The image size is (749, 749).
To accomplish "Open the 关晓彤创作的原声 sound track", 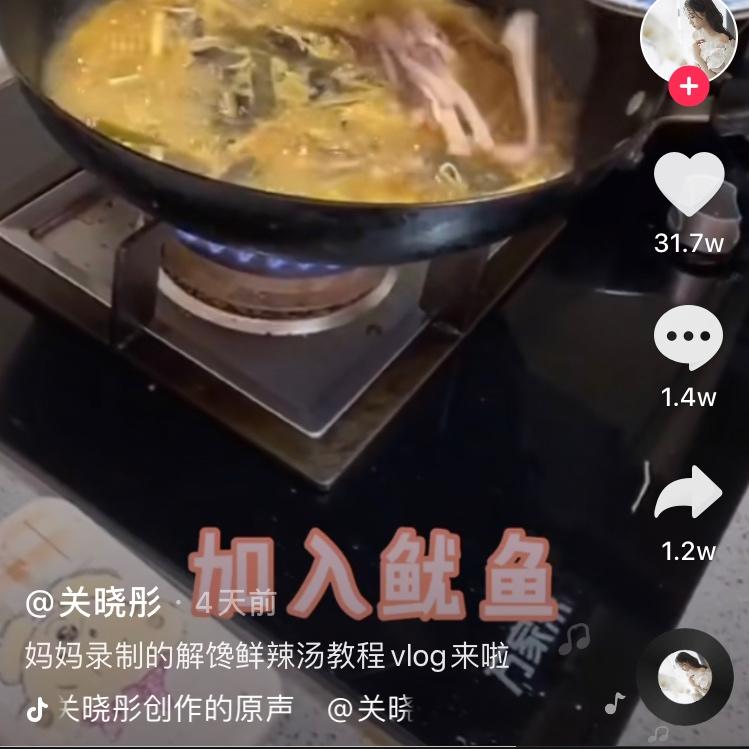I will [175, 708].
